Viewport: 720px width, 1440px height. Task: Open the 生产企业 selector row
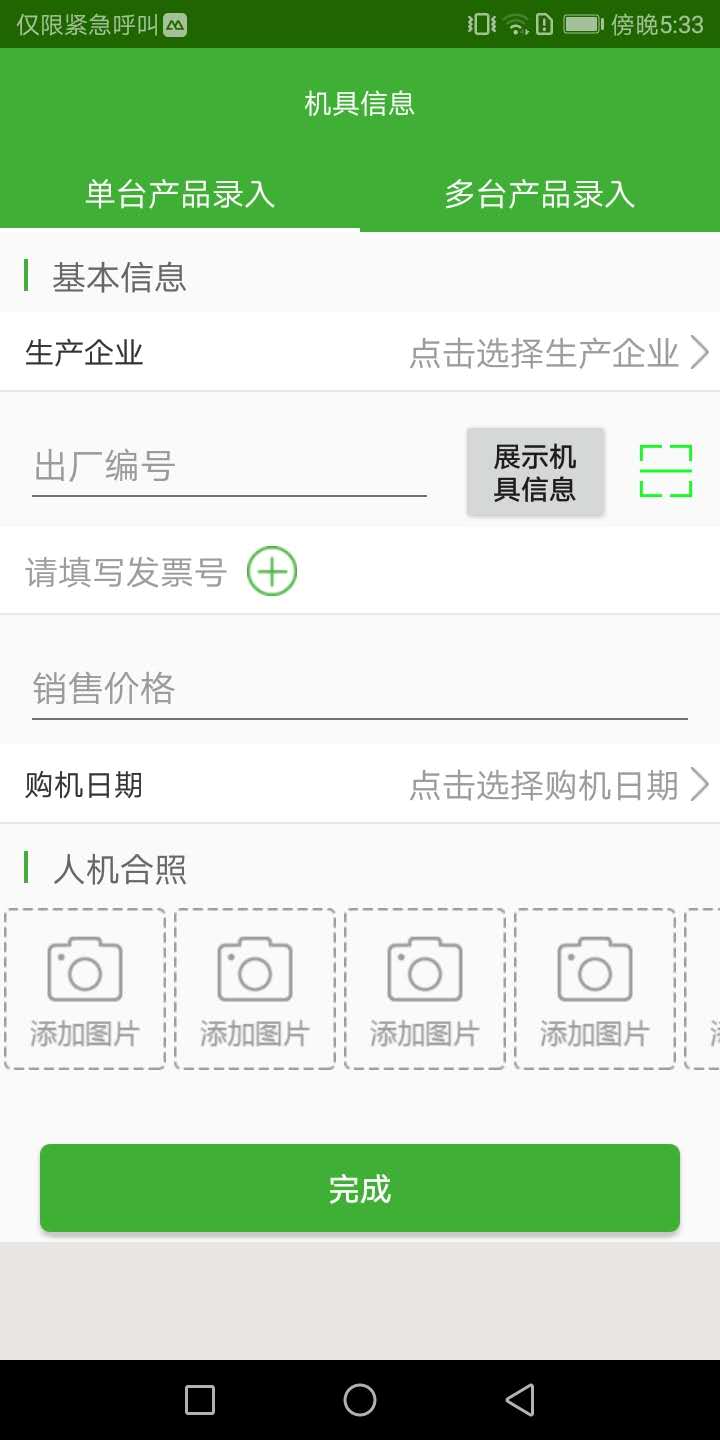tap(360, 352)
